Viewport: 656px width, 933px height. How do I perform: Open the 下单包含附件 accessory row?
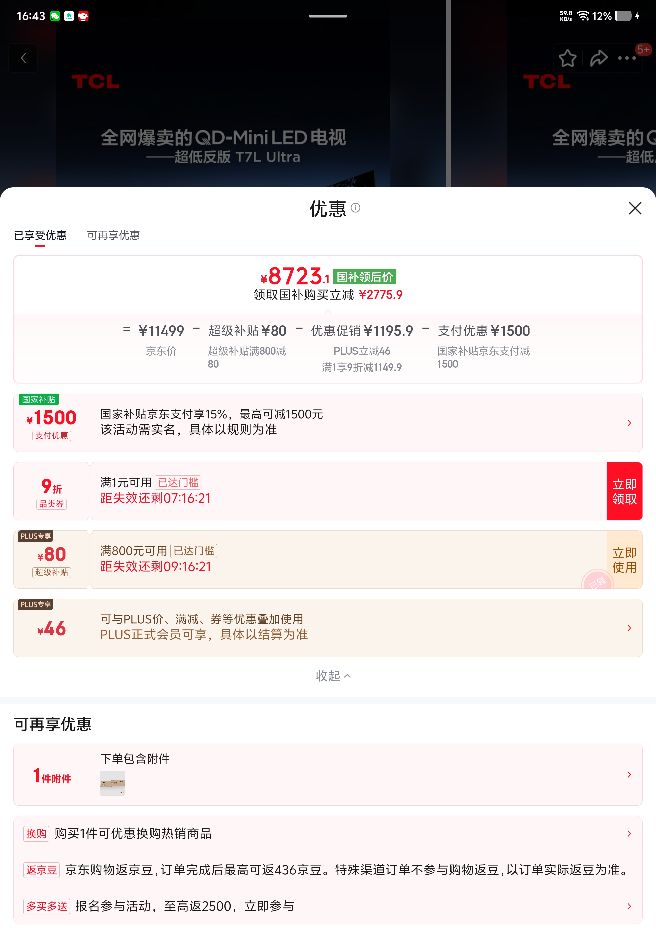point(328,775)
